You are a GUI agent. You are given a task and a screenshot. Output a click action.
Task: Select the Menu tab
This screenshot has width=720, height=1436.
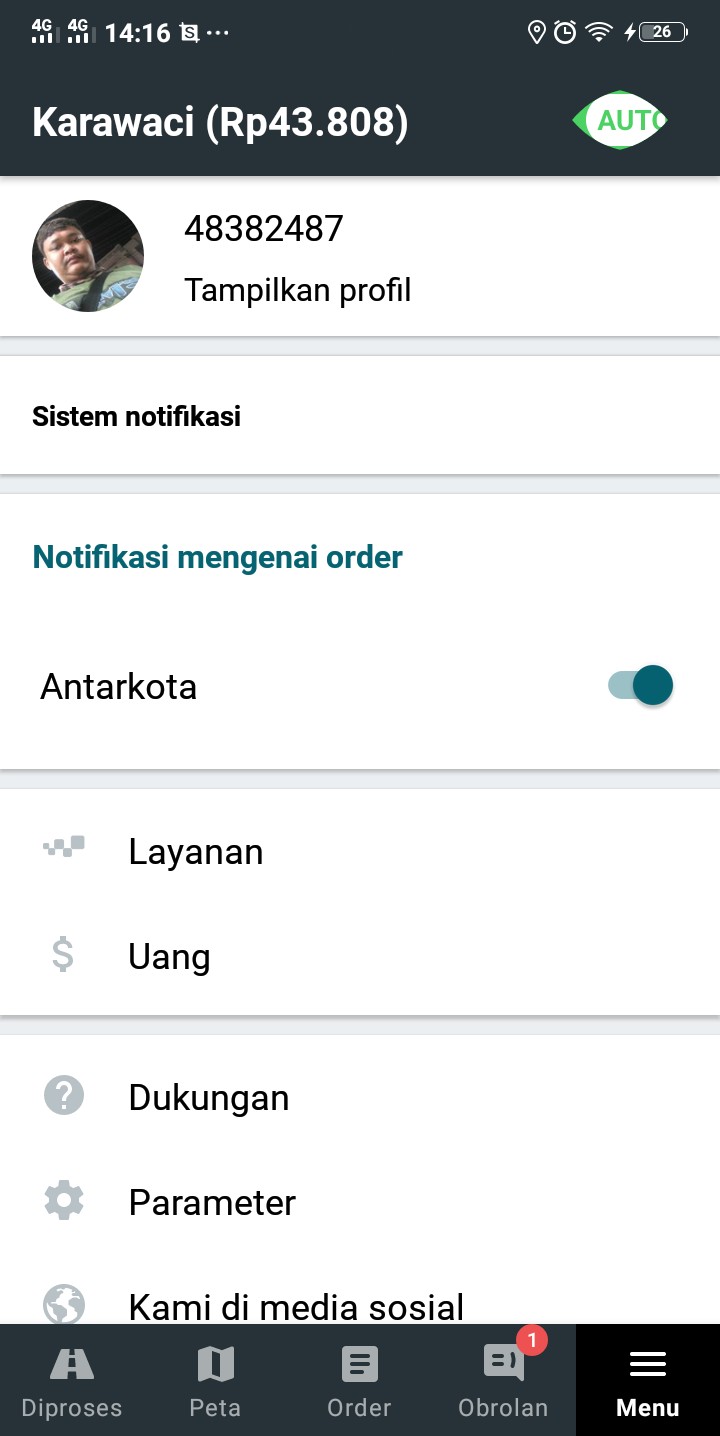pos(648,1381)
